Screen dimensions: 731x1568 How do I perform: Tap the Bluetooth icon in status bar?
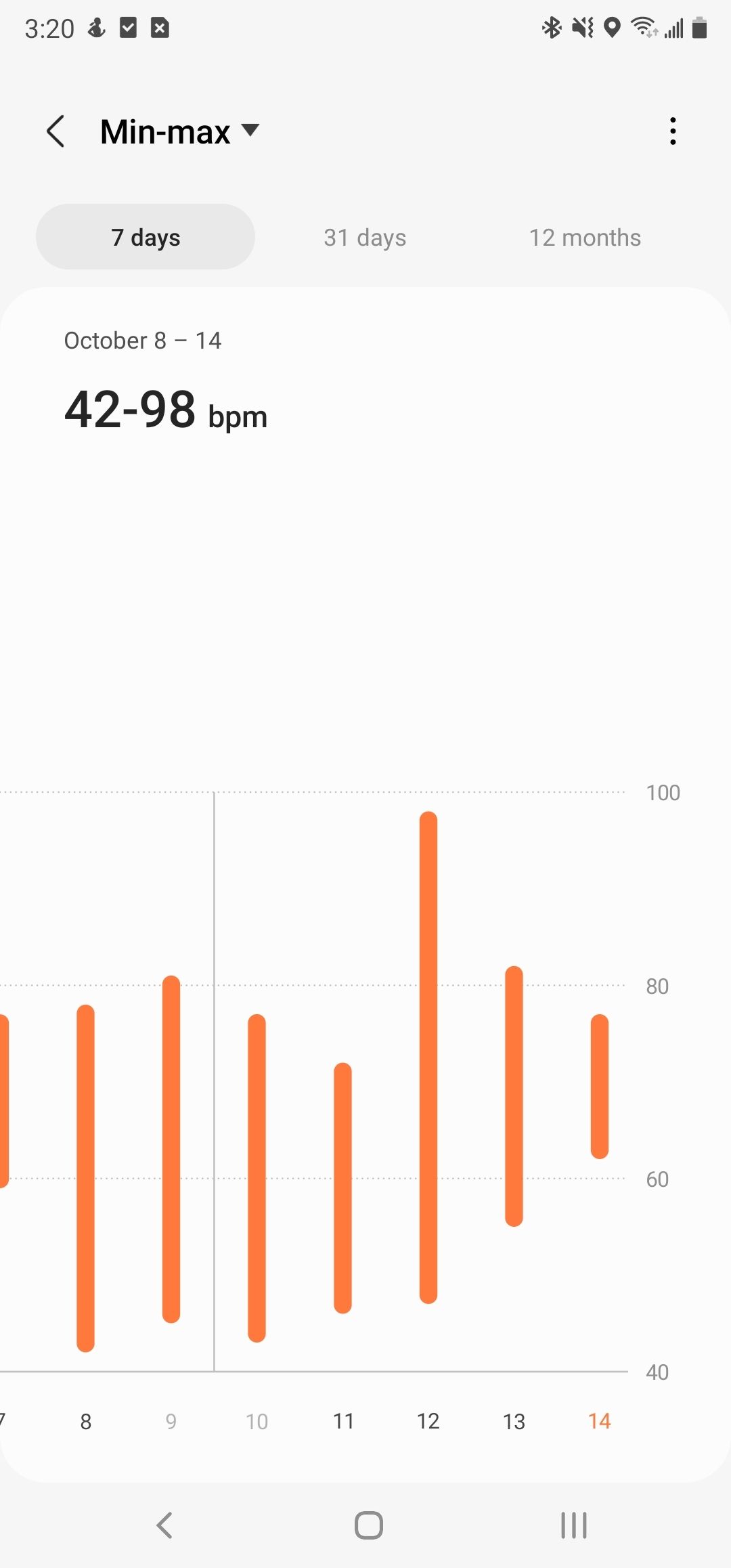click(552, 27)
